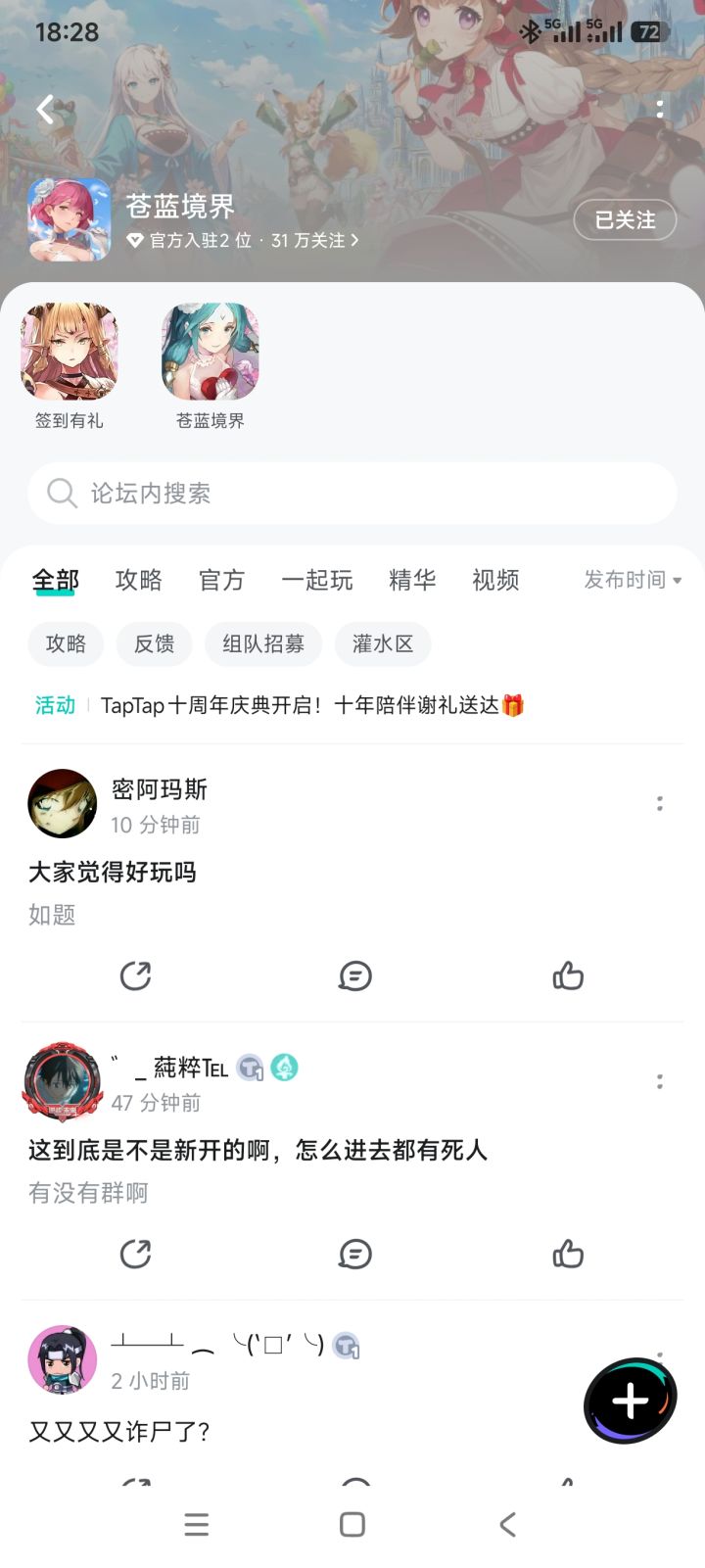Like the 大家觉得好玩吗 post
The width and height of the screenshot is (705, 1568).
click(x=568, y=975)
